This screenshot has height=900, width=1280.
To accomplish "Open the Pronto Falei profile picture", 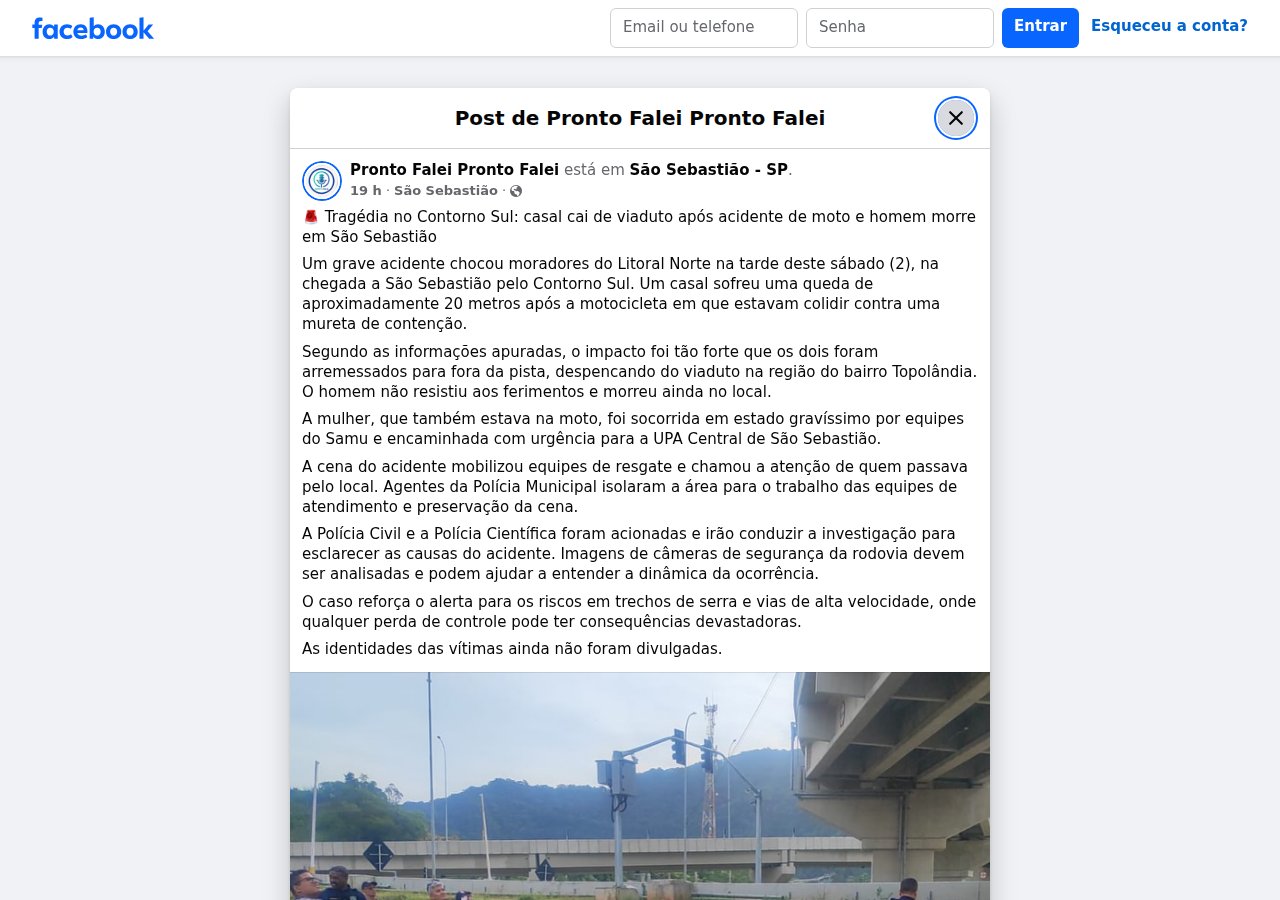I will click(322, 180).
